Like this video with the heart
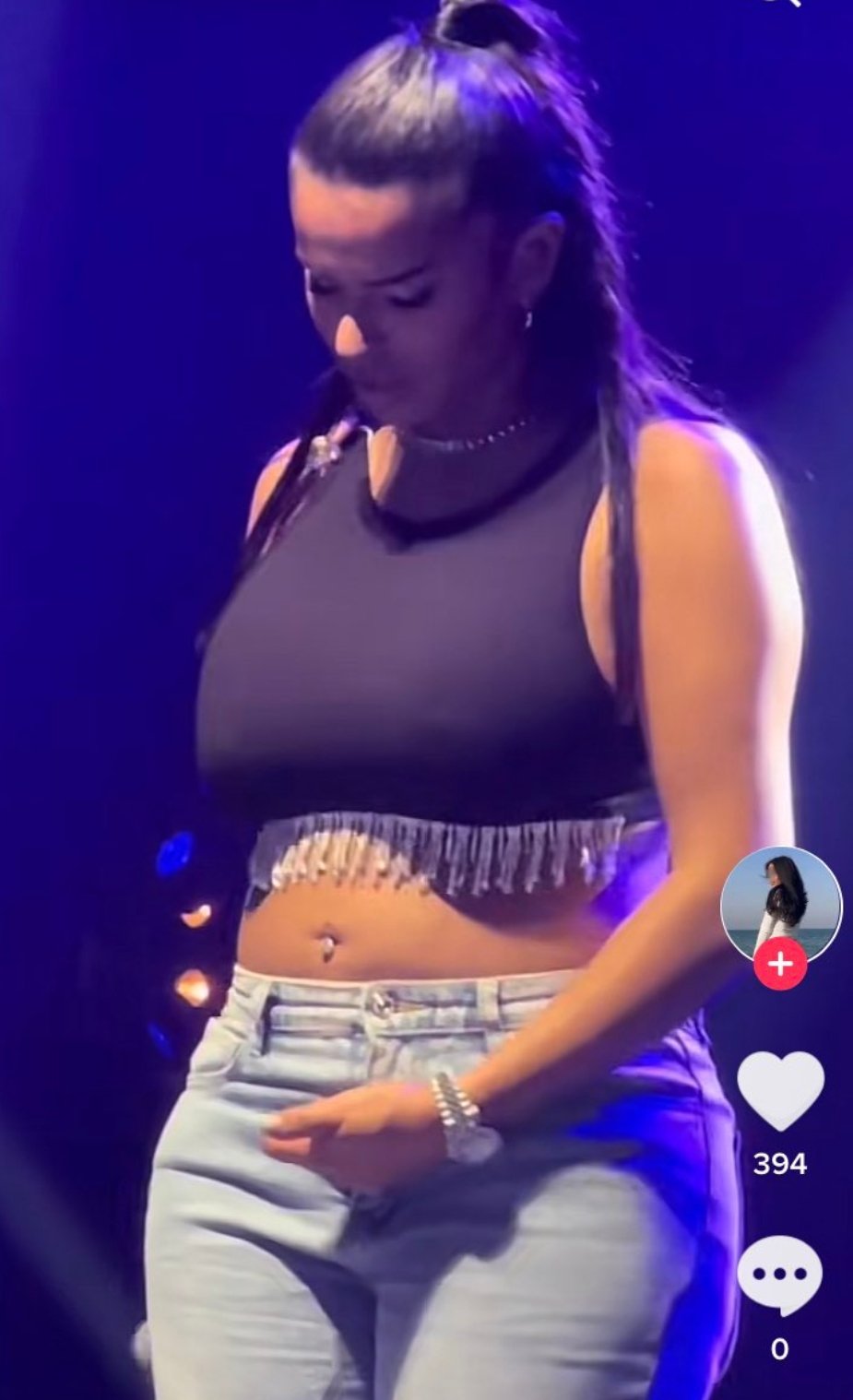 [x=780, y=1090]
